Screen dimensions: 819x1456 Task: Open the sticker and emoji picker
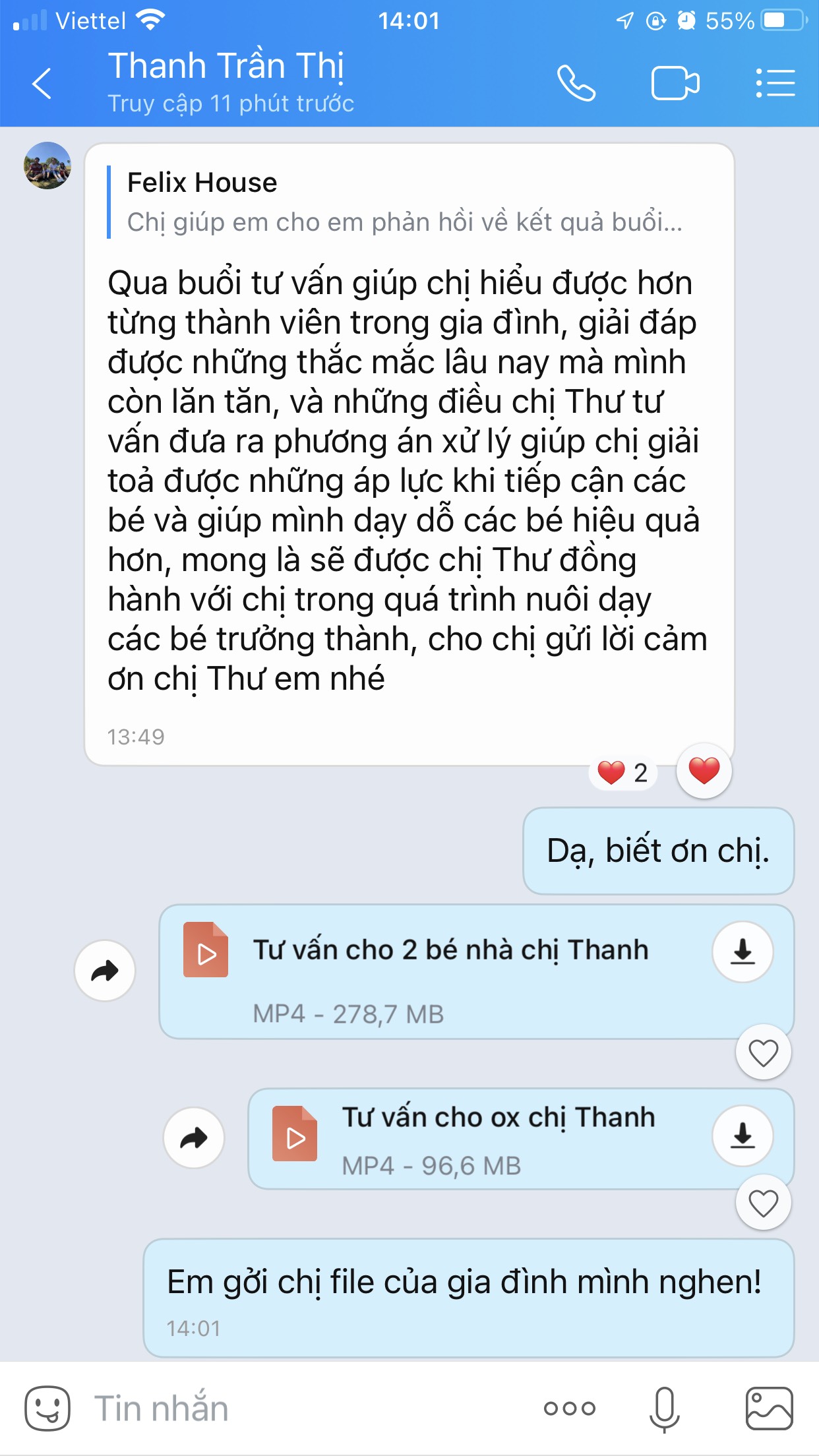(x=47, y=1408)
